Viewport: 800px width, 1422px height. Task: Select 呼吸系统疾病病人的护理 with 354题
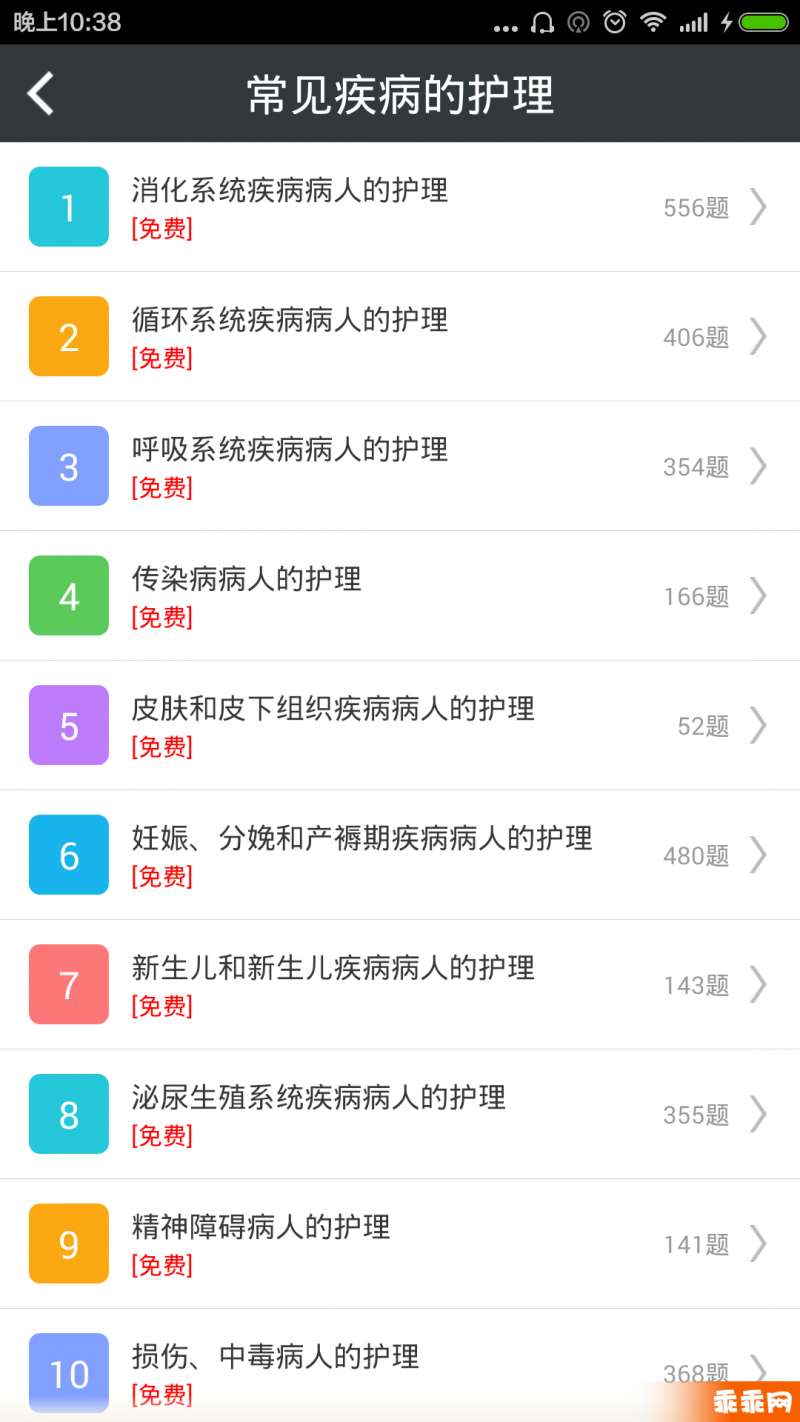(x=400, y=466)
